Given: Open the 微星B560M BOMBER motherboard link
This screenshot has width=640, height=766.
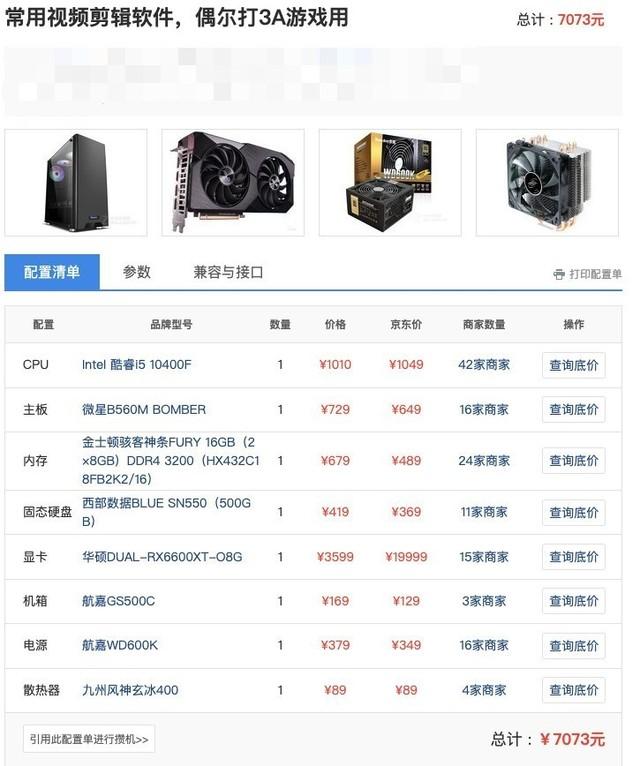Looking at the screenshot, I should [x=144, y=410].
